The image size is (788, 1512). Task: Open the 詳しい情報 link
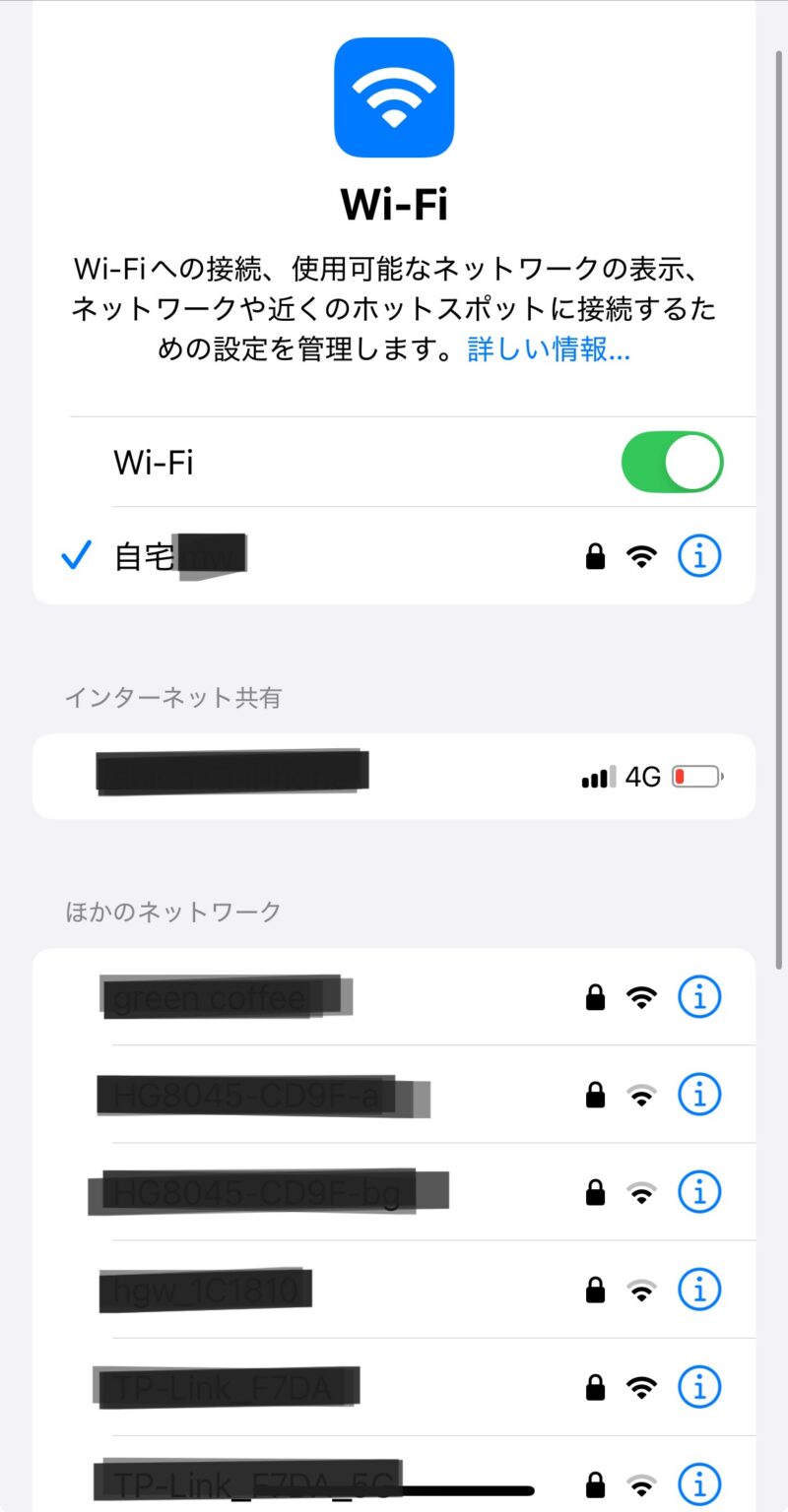549,348
